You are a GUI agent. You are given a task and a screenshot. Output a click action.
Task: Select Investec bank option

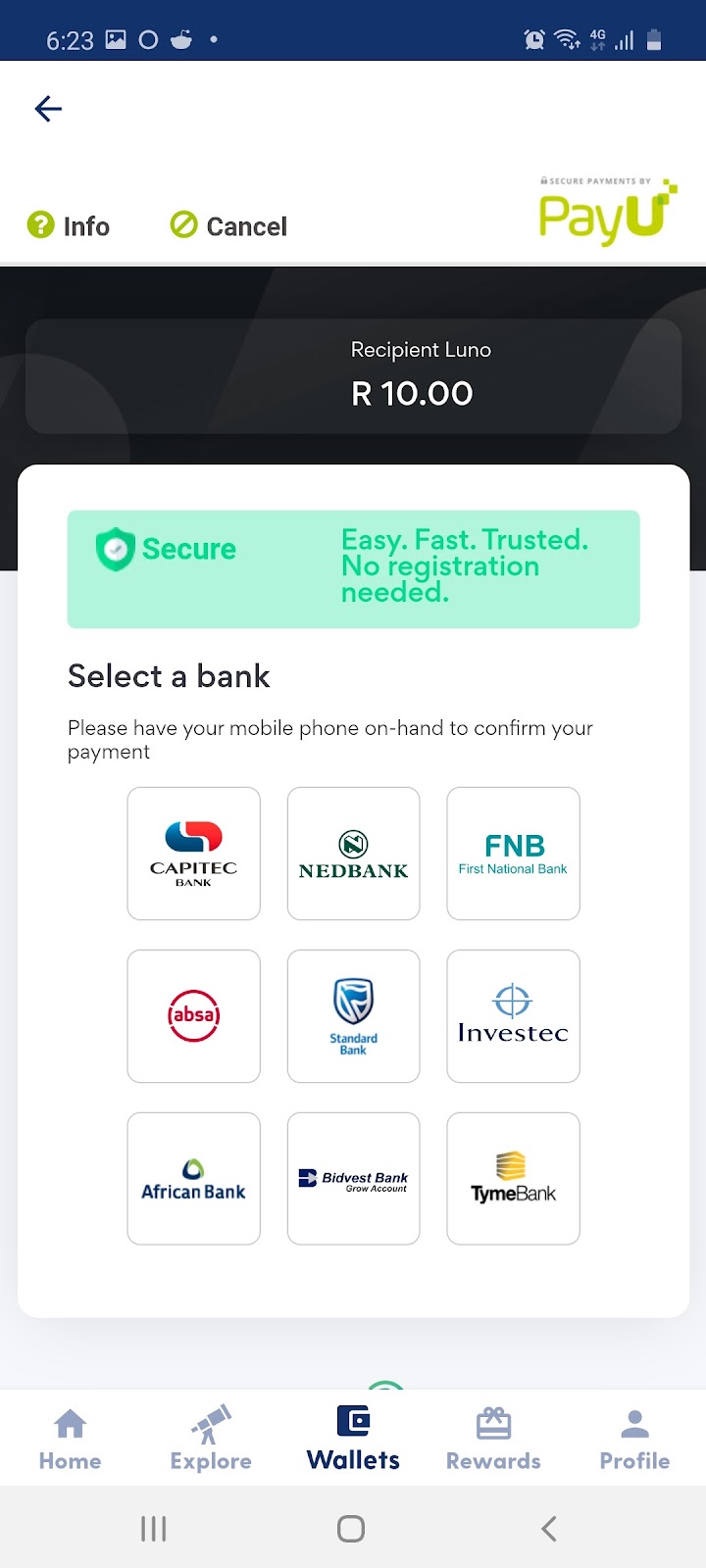pyautogui.click(x=513, y=1016)
